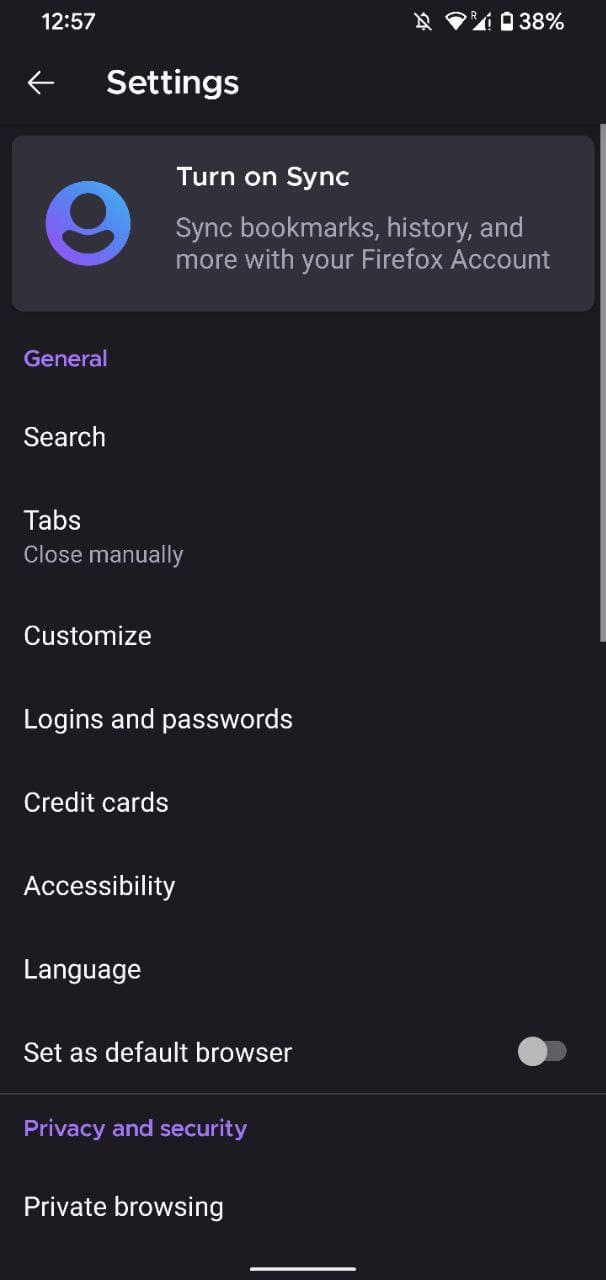Viewport: 606px width, 1280px height.
Task: Go back from Settings
Action: pos(41,83)
